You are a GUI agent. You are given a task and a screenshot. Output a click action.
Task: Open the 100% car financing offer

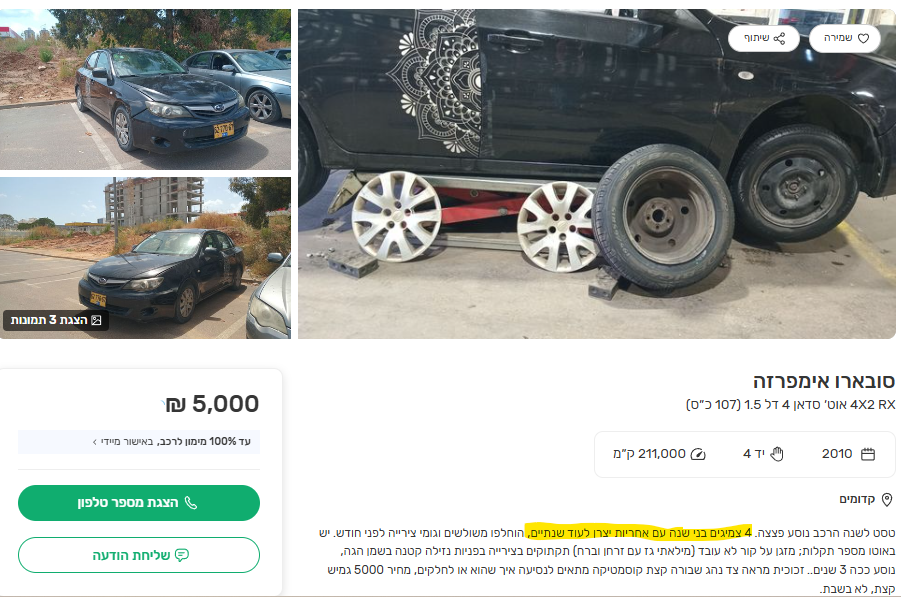(138, 441)
